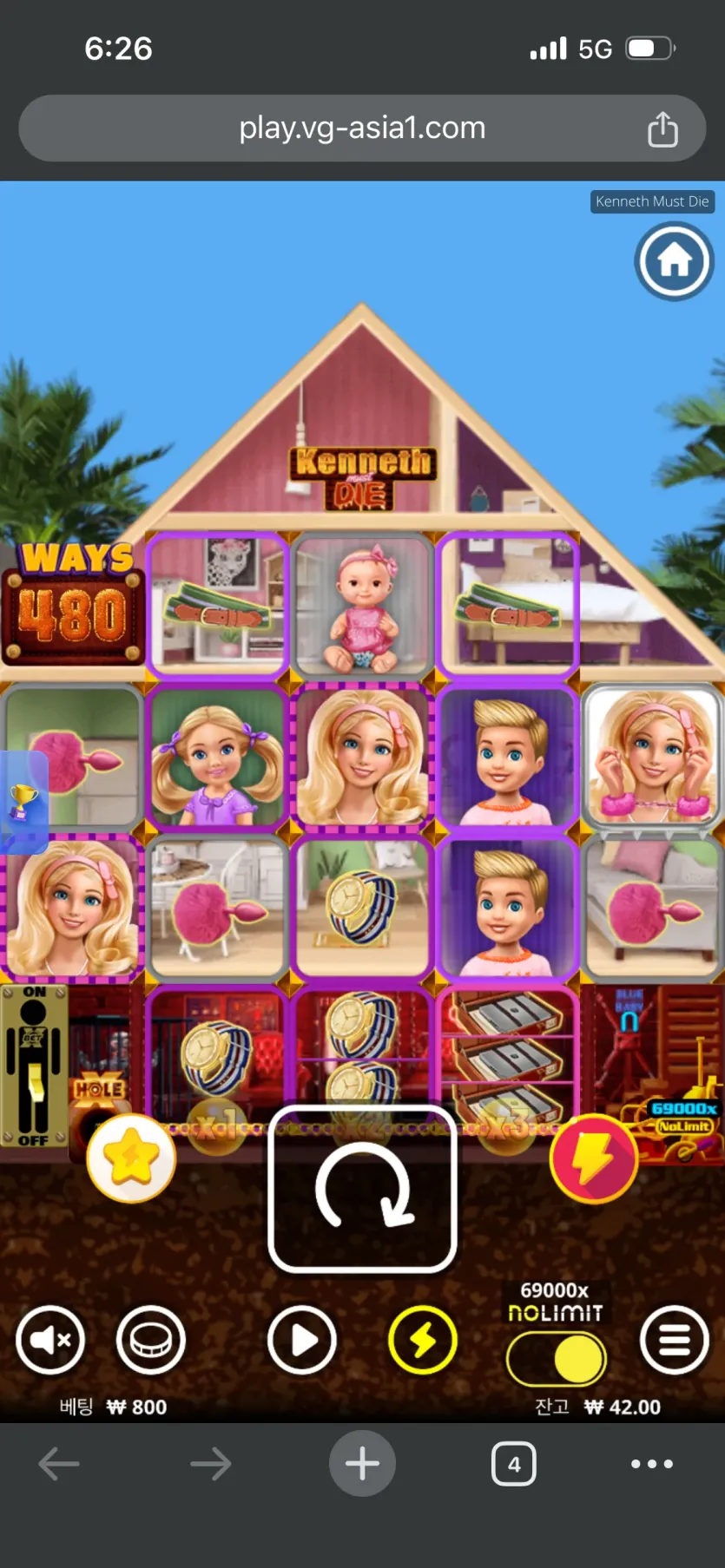Tap the red lightning boost button

594,1158
